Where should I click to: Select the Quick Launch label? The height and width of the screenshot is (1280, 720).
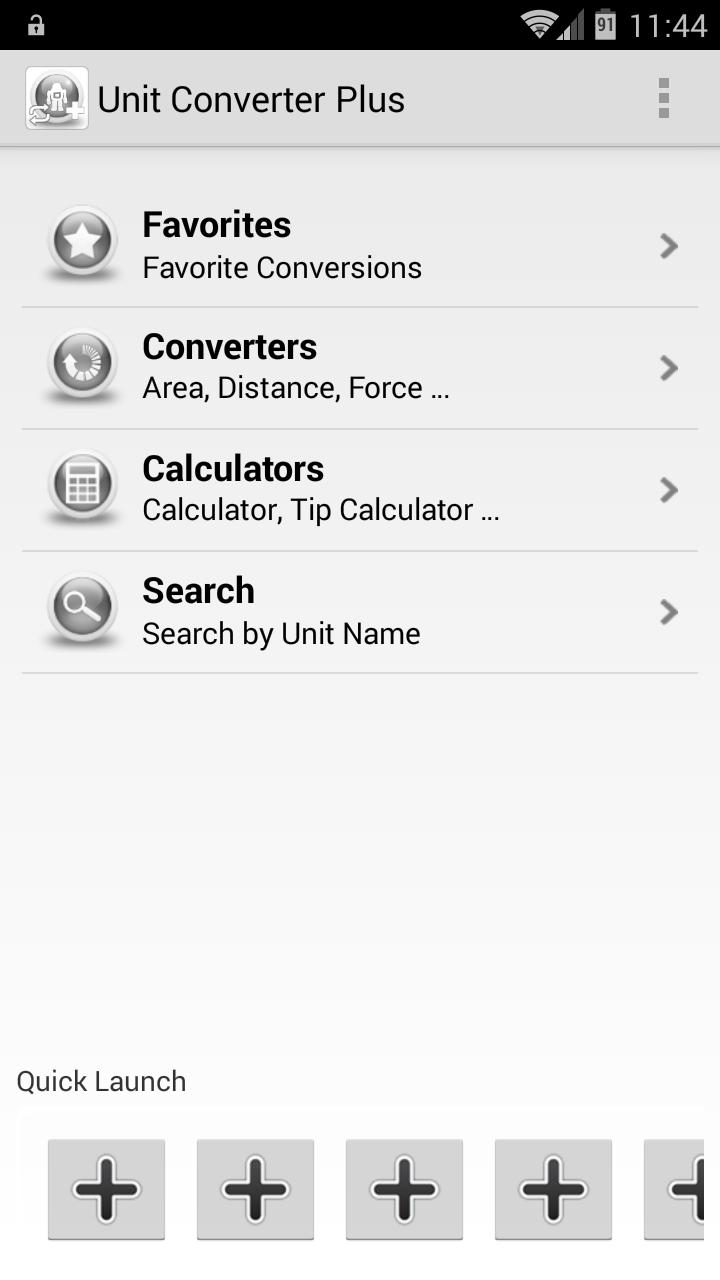100,1080
